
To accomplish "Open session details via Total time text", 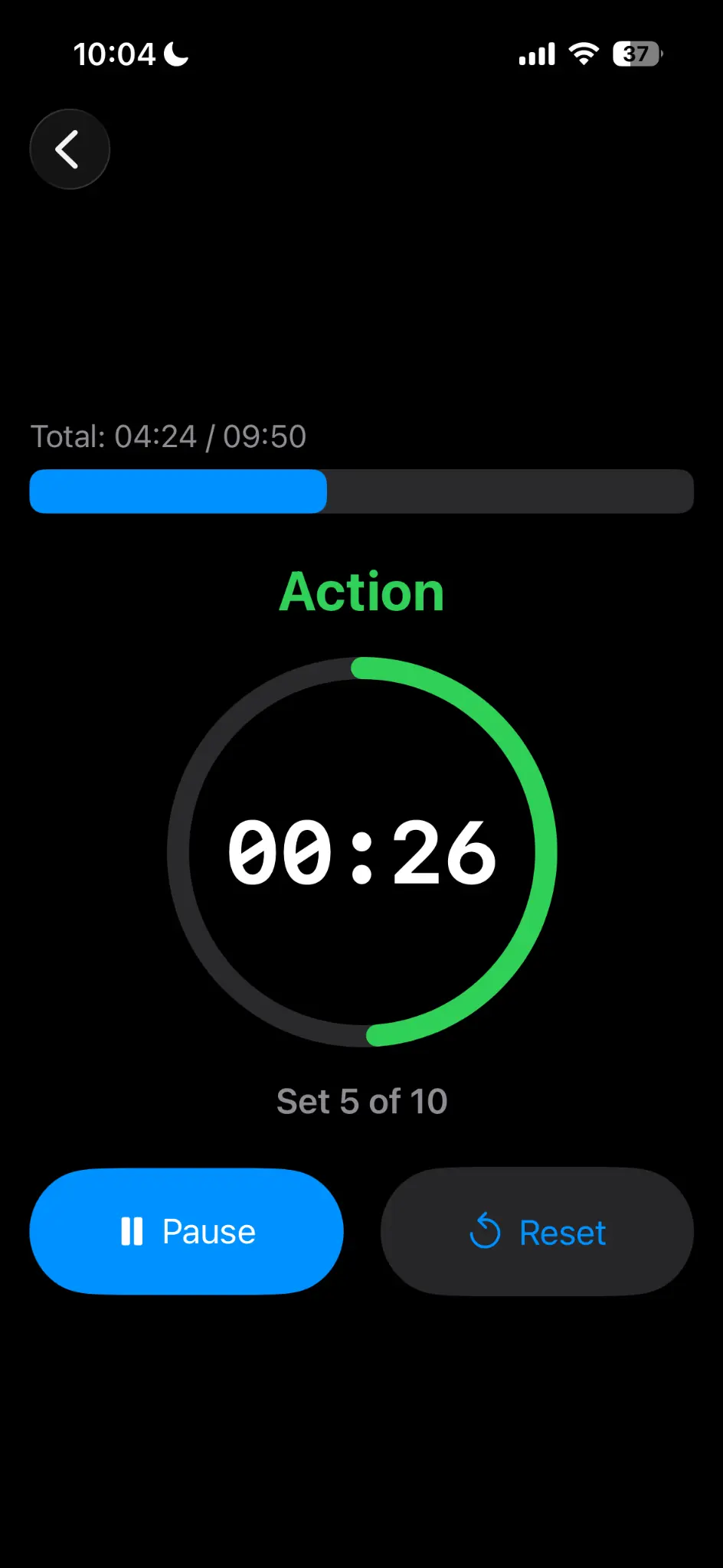I will click(x=168, y=435).
